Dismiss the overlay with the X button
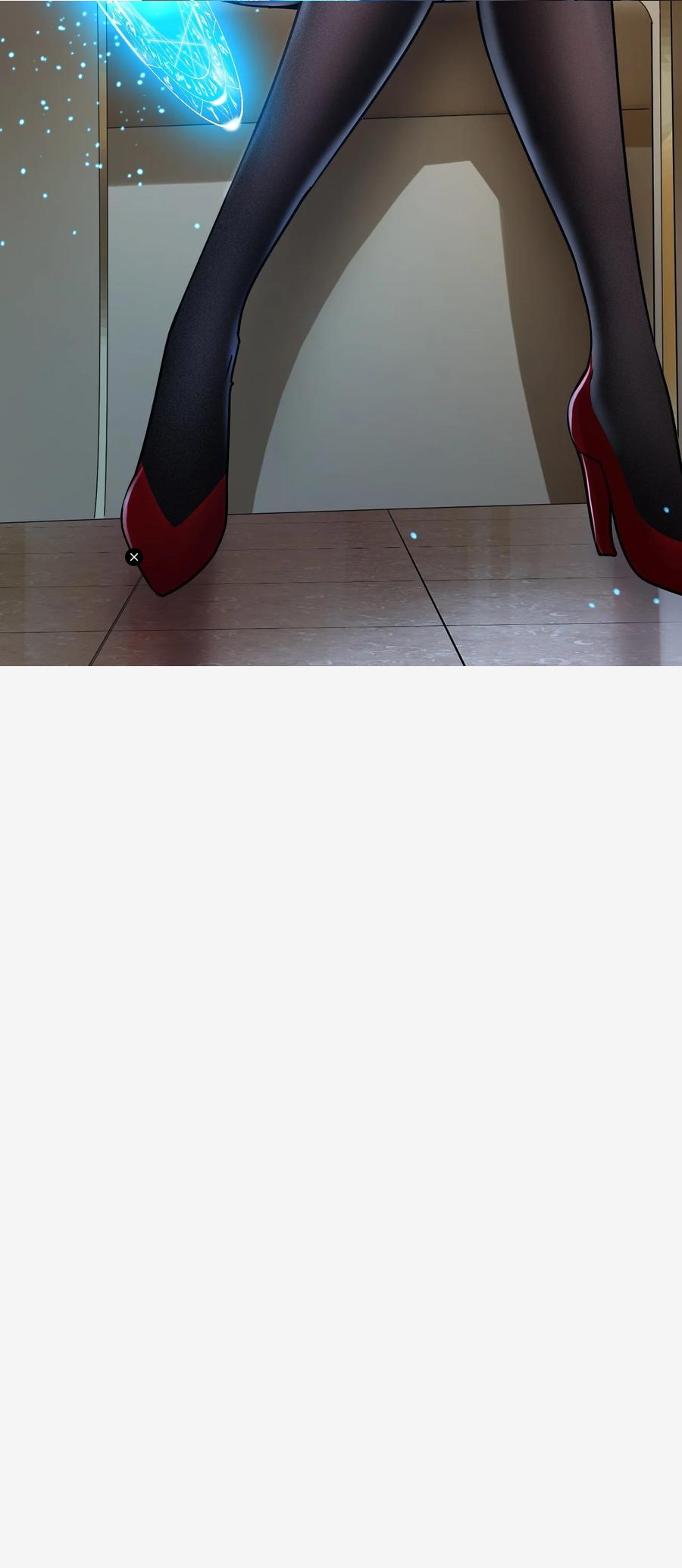The image size is (682, 1568). (134, 557)
